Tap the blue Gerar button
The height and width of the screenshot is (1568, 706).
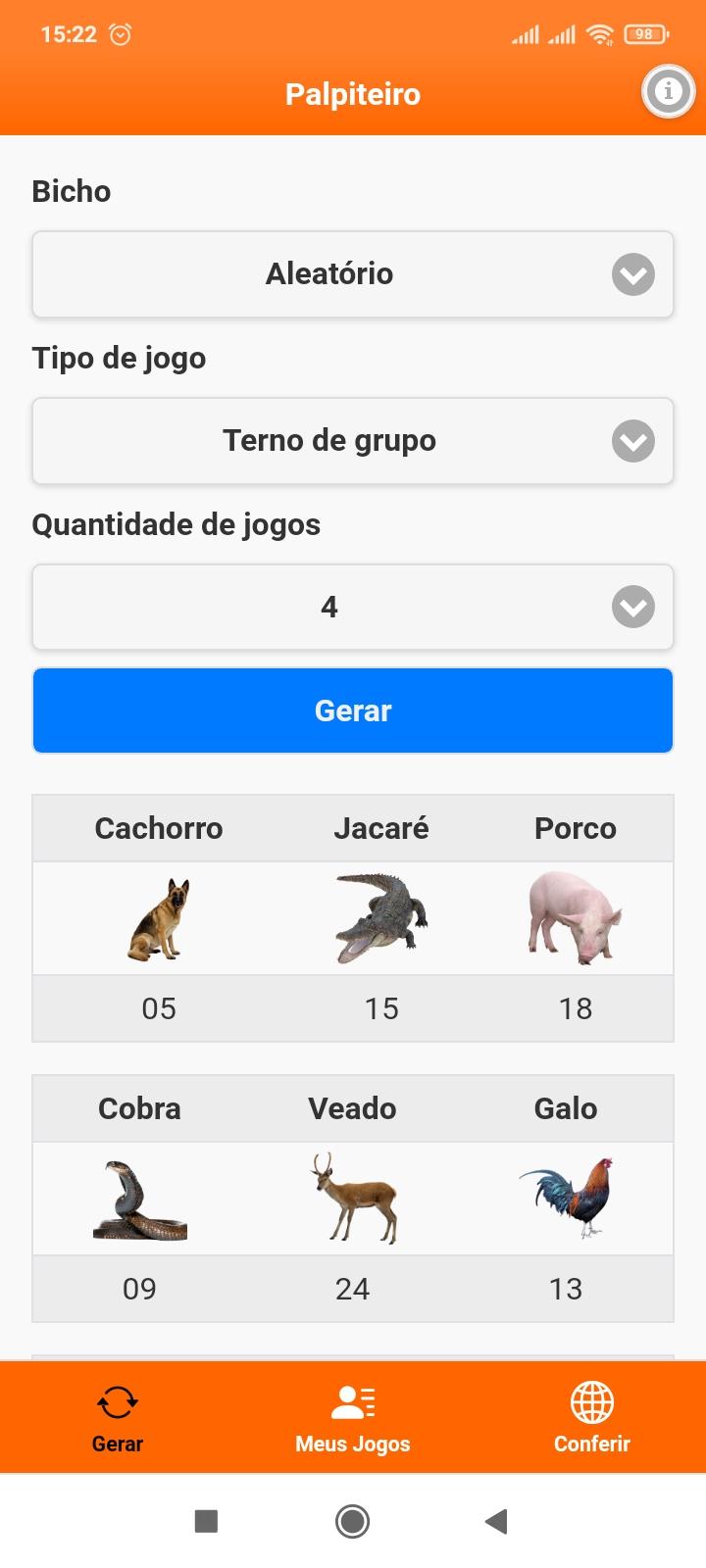click(353, 710)
